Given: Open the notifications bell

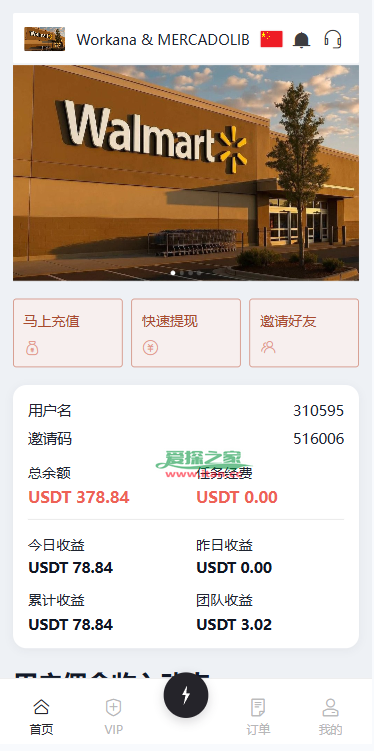Looking at the screenshot, I should click(302, 39).
